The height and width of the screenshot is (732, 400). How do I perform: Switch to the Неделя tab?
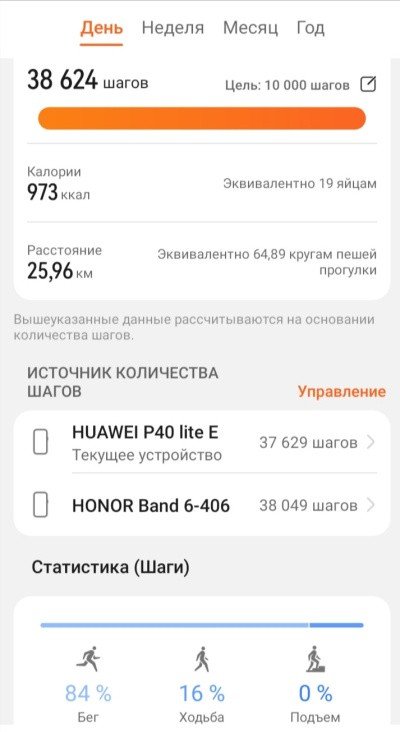point(173,28)
